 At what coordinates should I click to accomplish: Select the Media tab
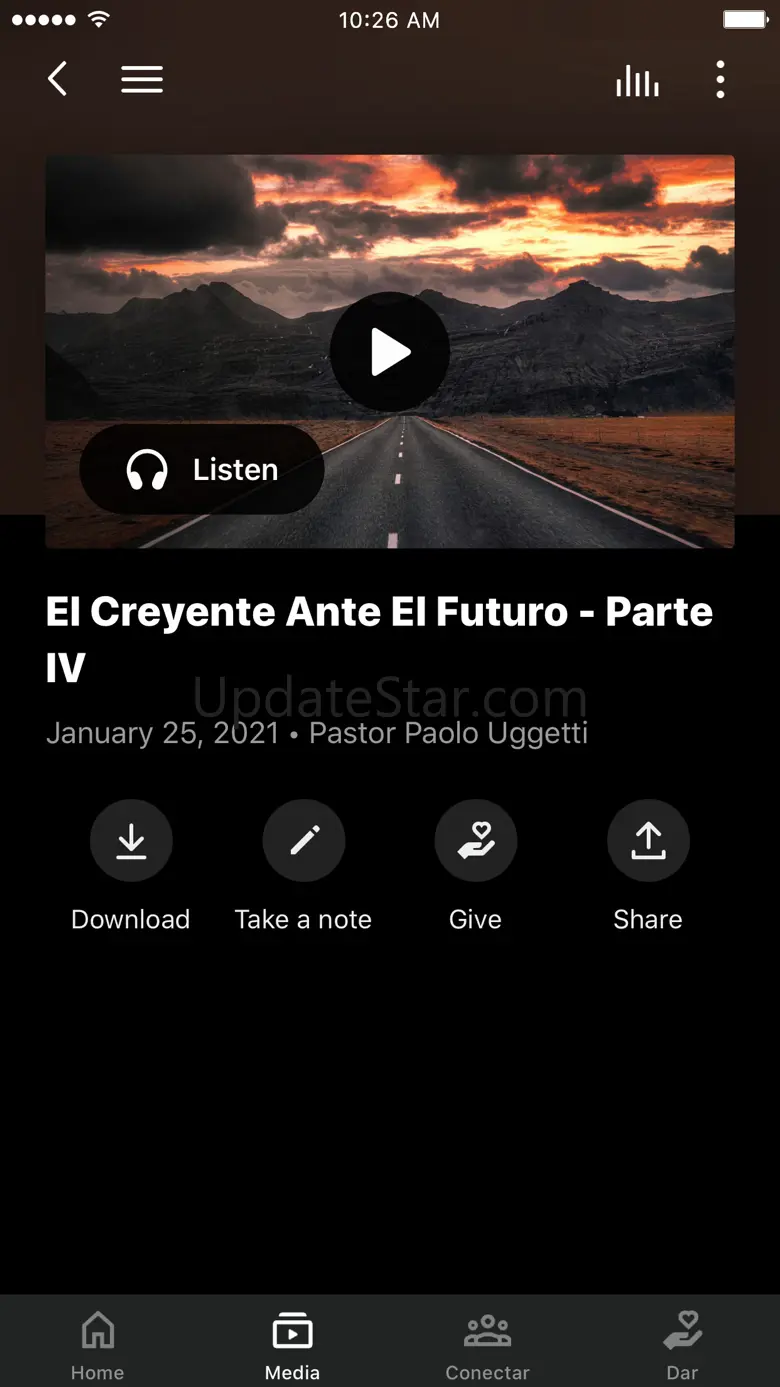292,1345
